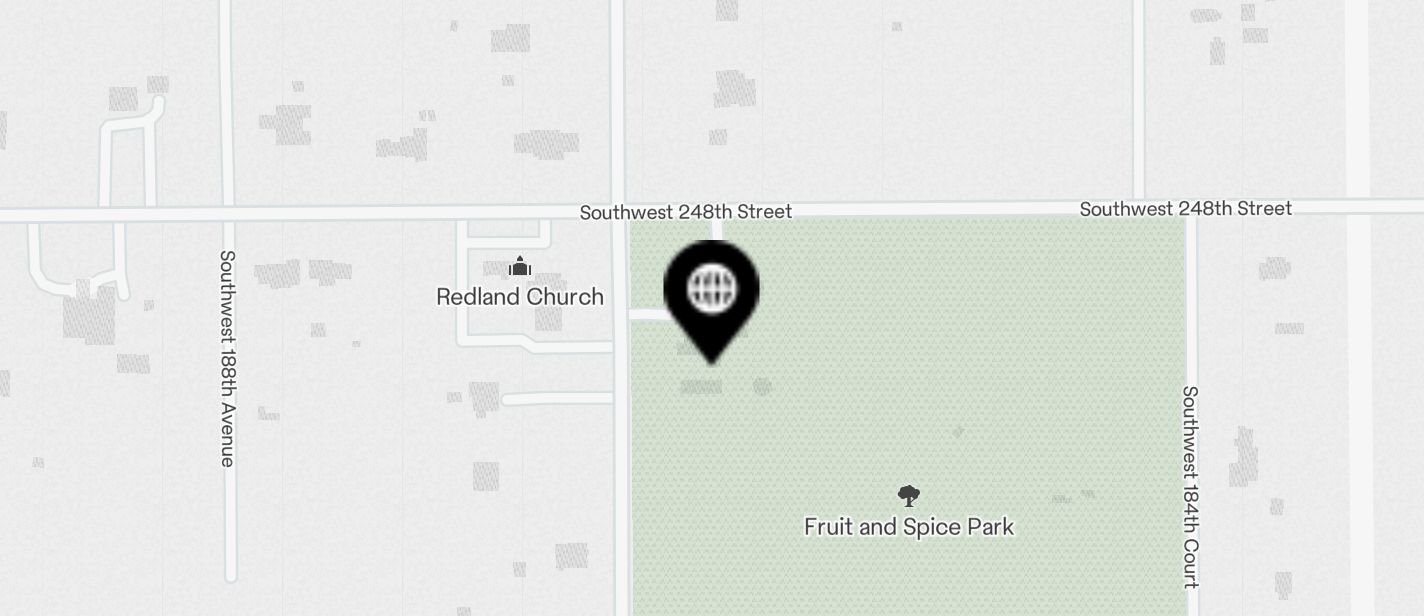Select the Redland Church map label
This screenshot has width=1424, height=616.
[519, 296]
